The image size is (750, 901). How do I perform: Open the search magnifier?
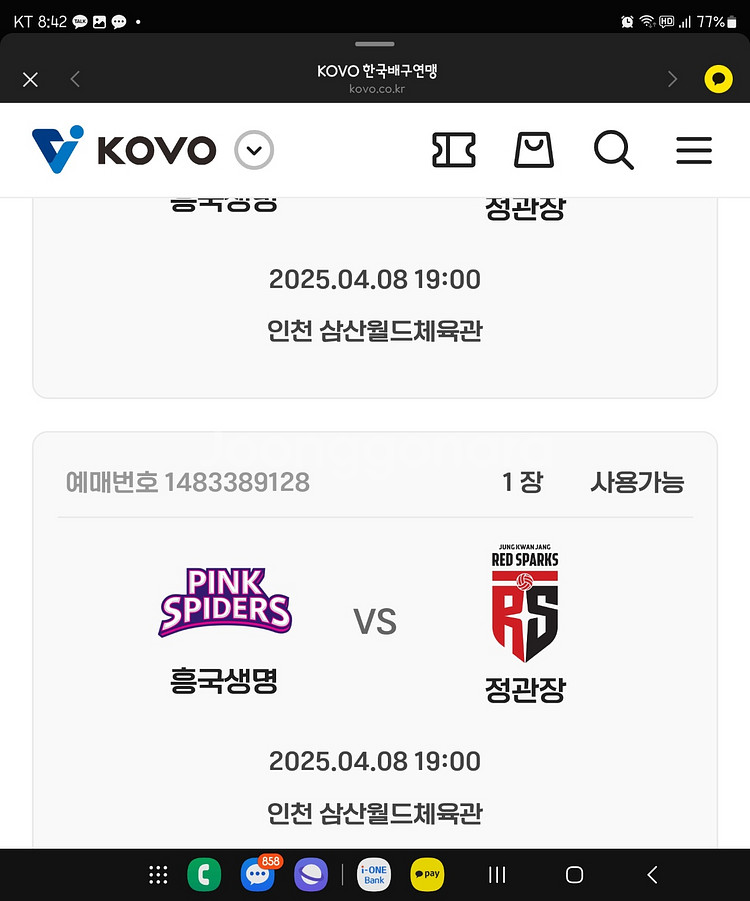click(613, 151)
